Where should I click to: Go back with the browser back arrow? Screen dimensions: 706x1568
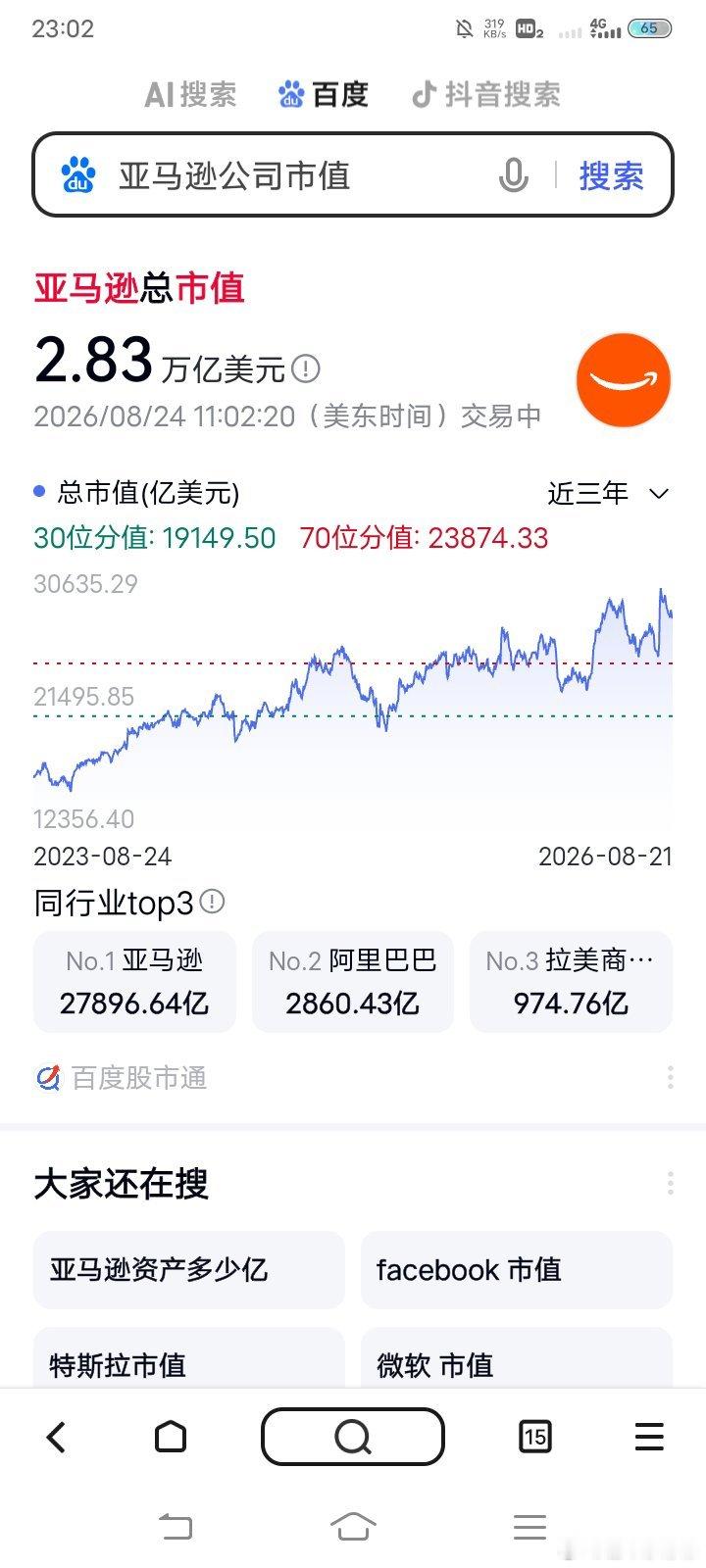pyautogui.click(x=56, y=1438)
